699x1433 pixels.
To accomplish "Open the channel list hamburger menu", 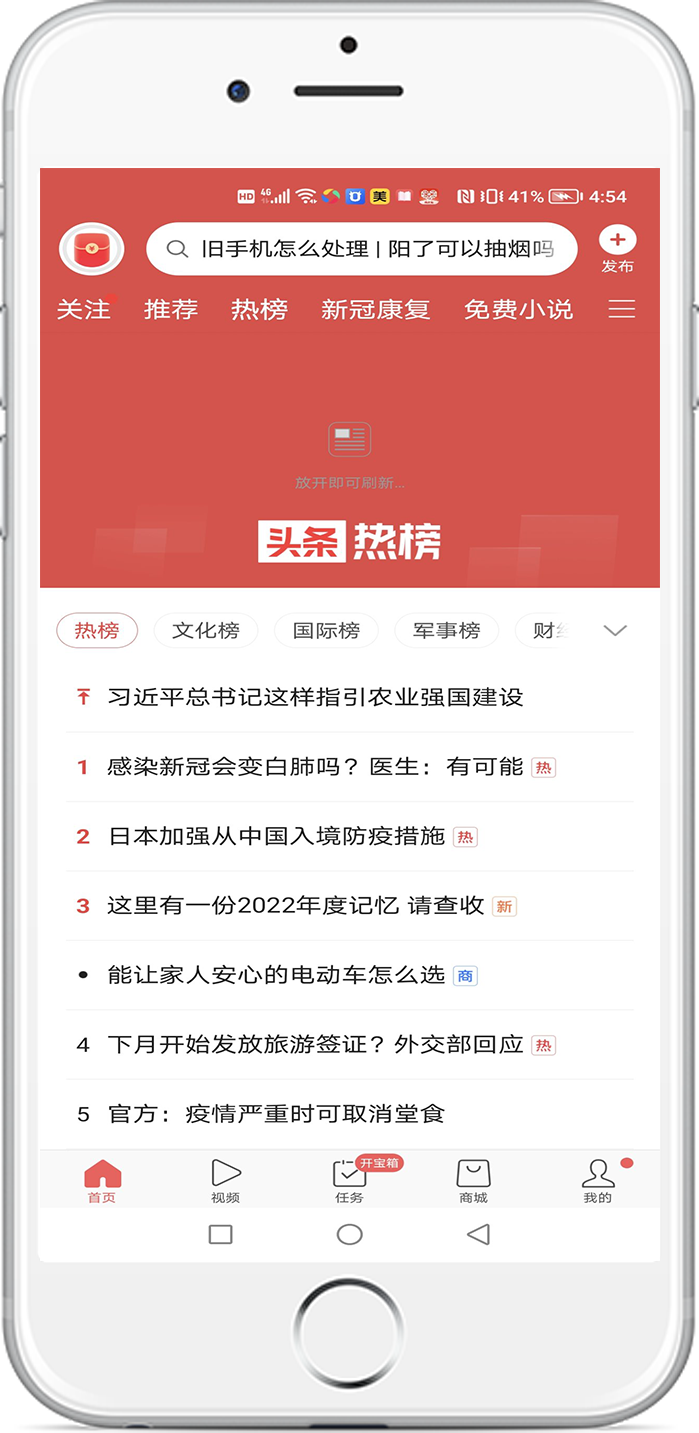I will [622, 310].
